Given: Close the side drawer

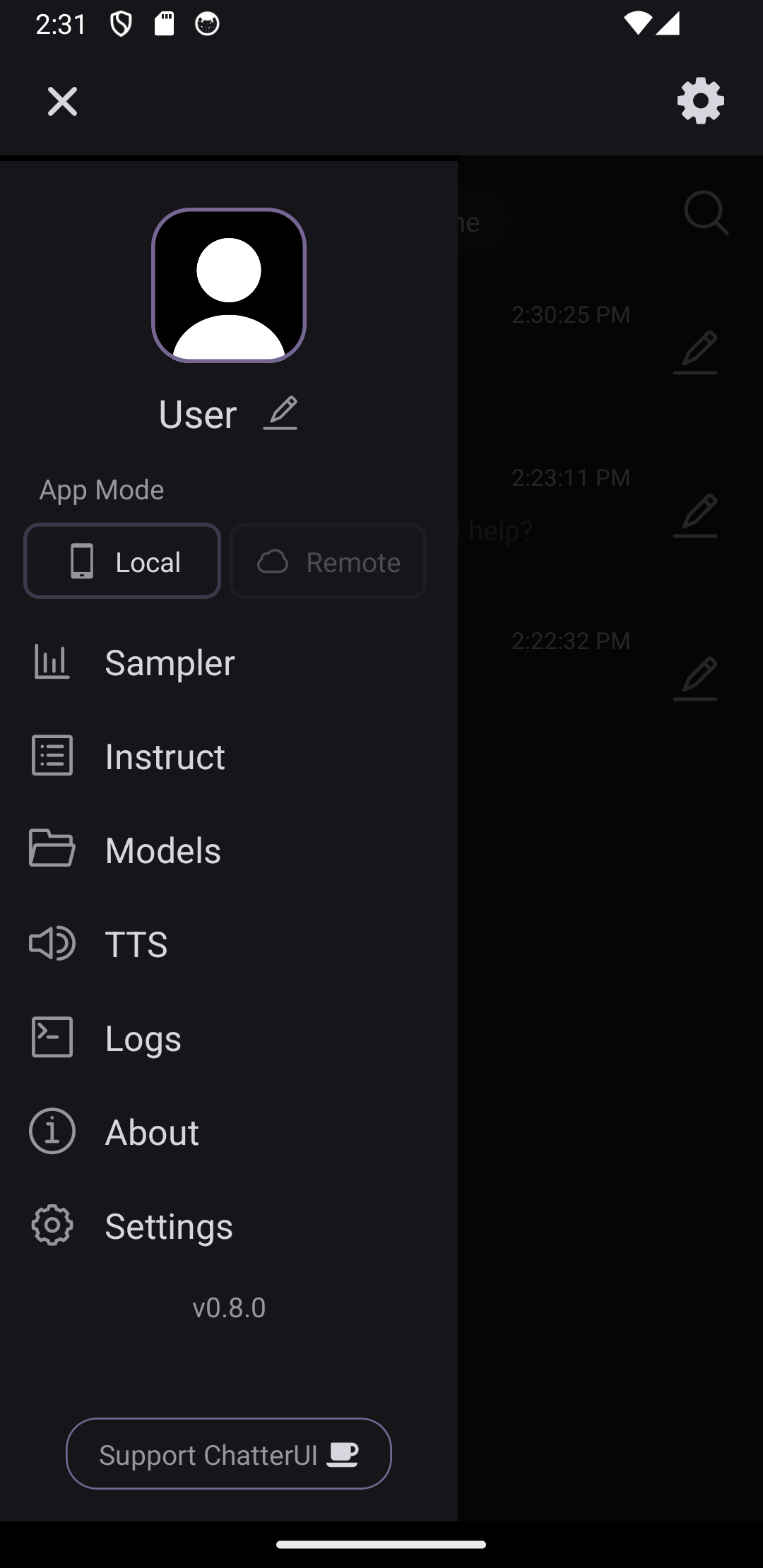Looking at the screenshot, I should point(62,102).
